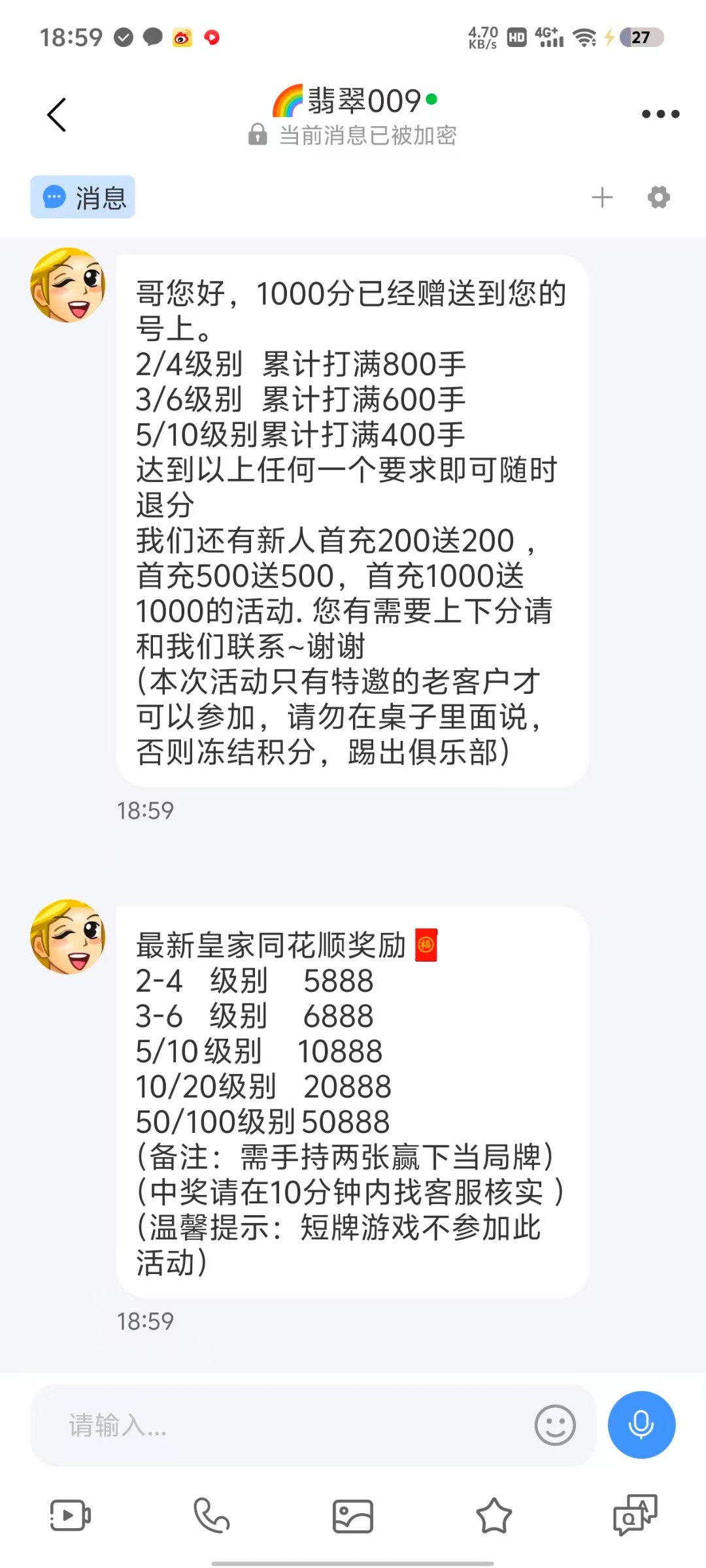Image resolution: width=706 pixels, height=1568 pixels.
Task: Open the chat settings gear
Action: pyautogui.click(x=658, y=197)
